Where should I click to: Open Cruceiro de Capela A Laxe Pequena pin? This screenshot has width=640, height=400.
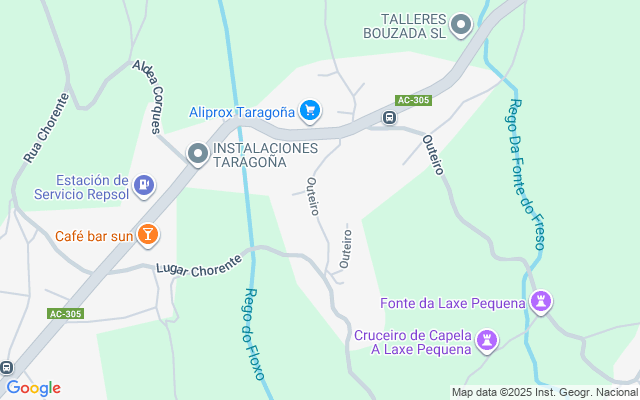point(487,341)
